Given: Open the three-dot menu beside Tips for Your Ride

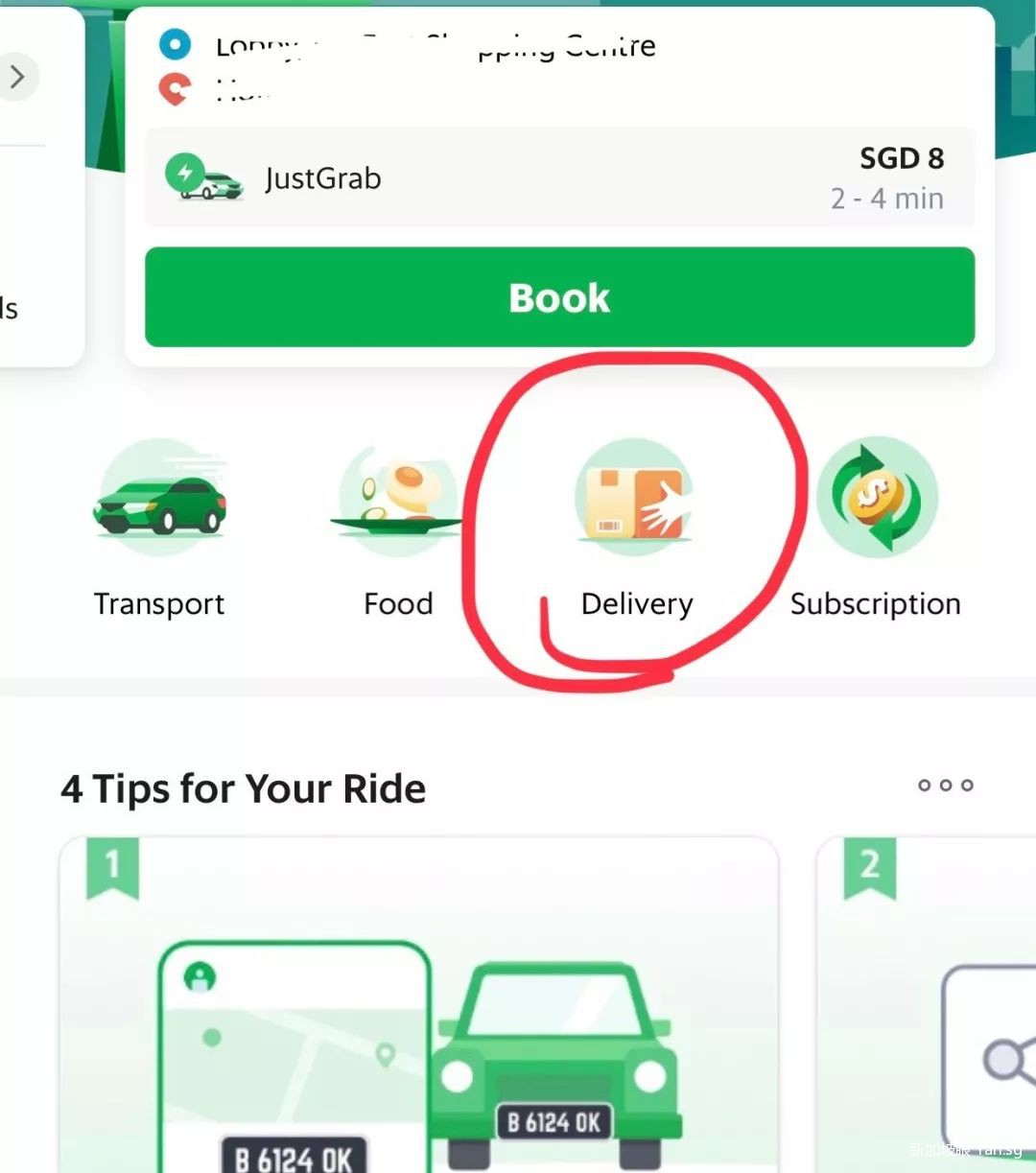Looking at the screenshot, I should pos(945,786).
